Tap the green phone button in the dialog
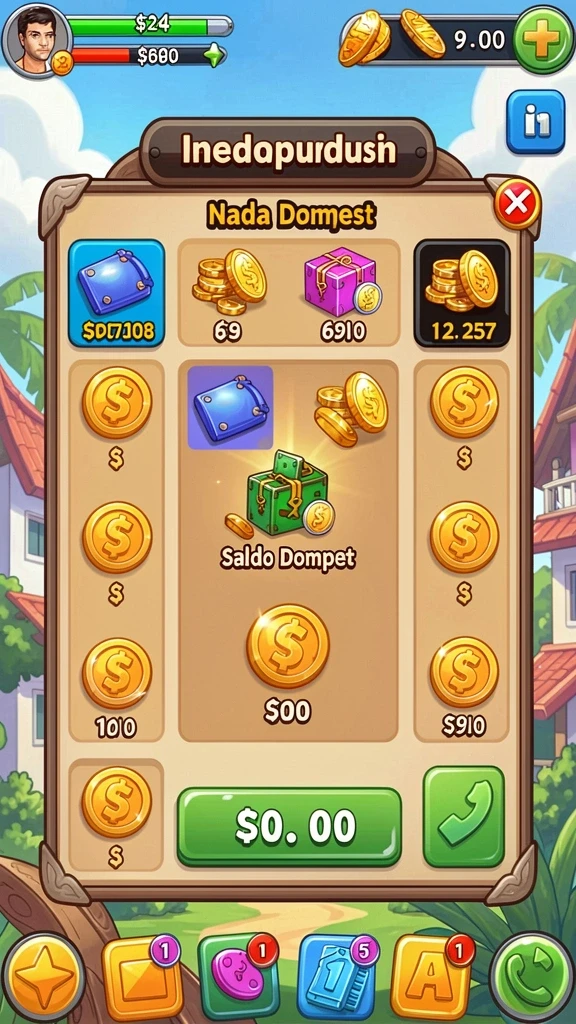 (x=464, y=816)
